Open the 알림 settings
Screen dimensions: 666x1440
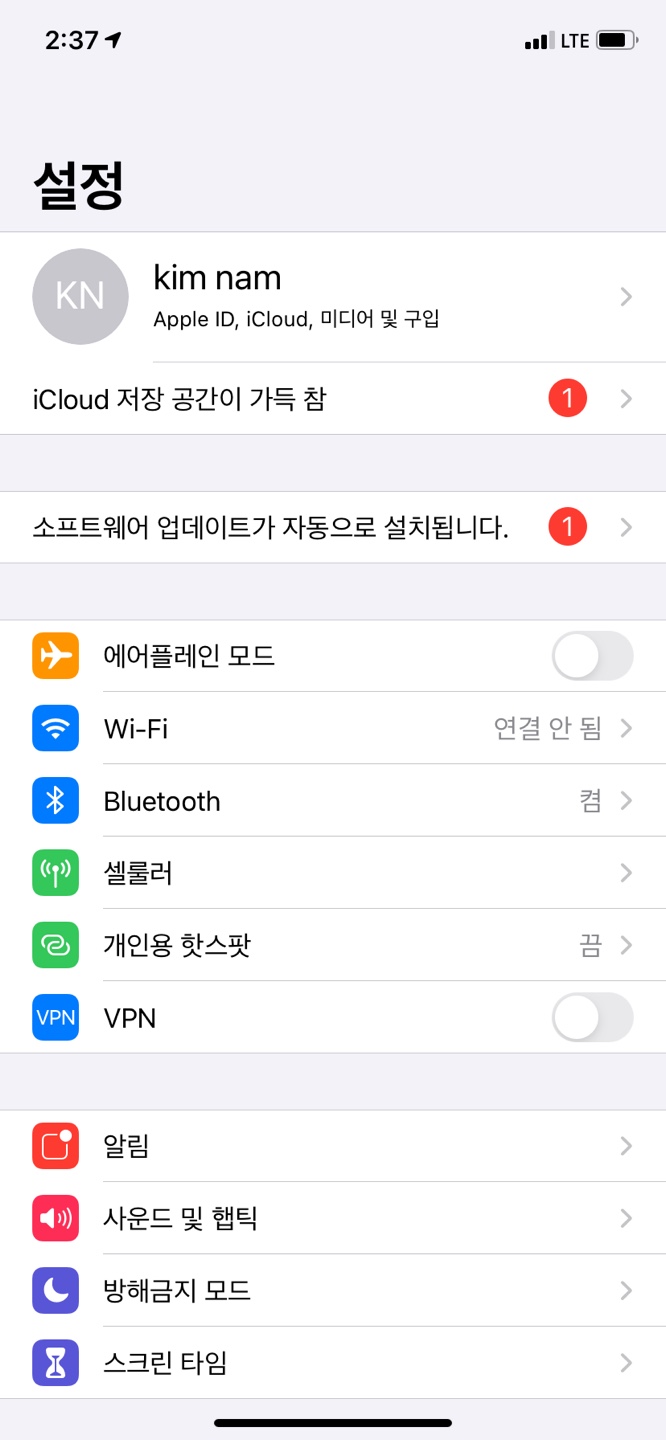tap(333, 1146)
